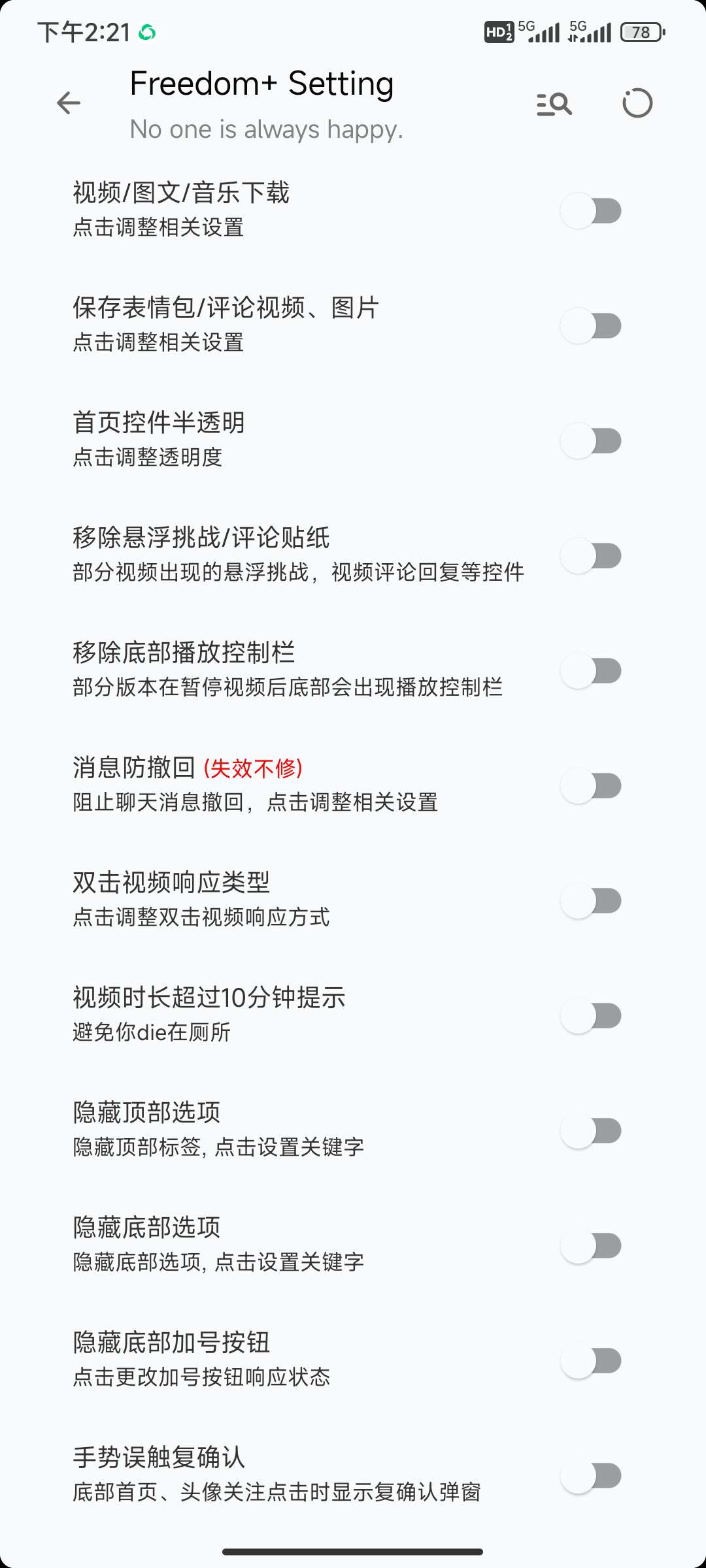Enable 视频/图文/音乐下载 switch
The height and width of the screenshot is (1568, 706).
click(591, 211)
